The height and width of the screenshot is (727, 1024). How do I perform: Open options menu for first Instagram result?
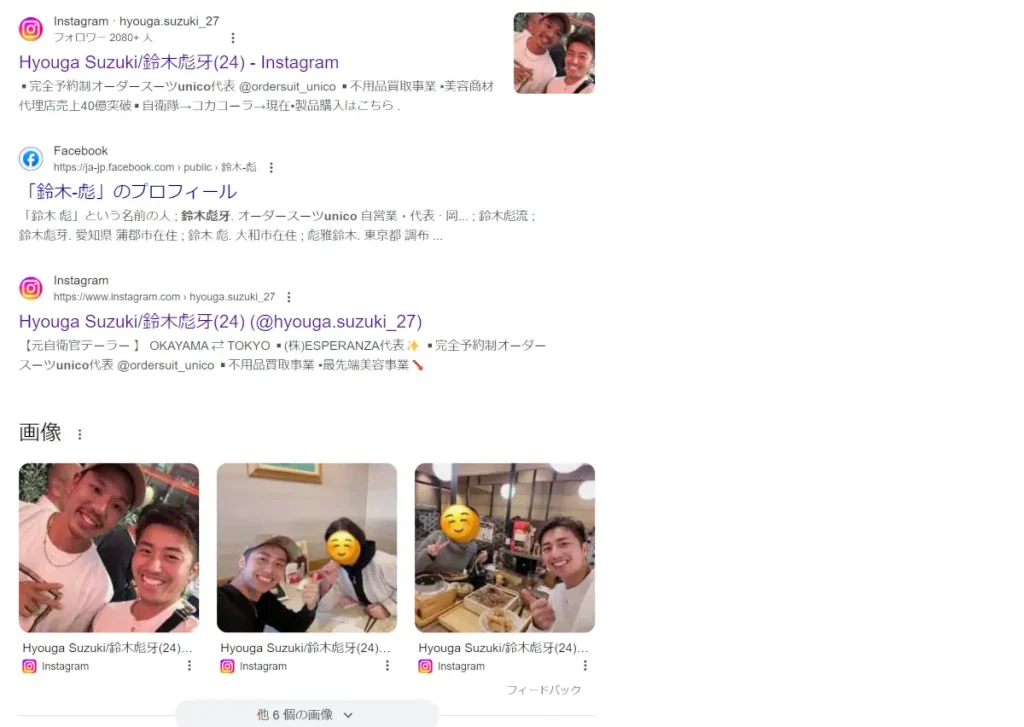click(233, 38)
